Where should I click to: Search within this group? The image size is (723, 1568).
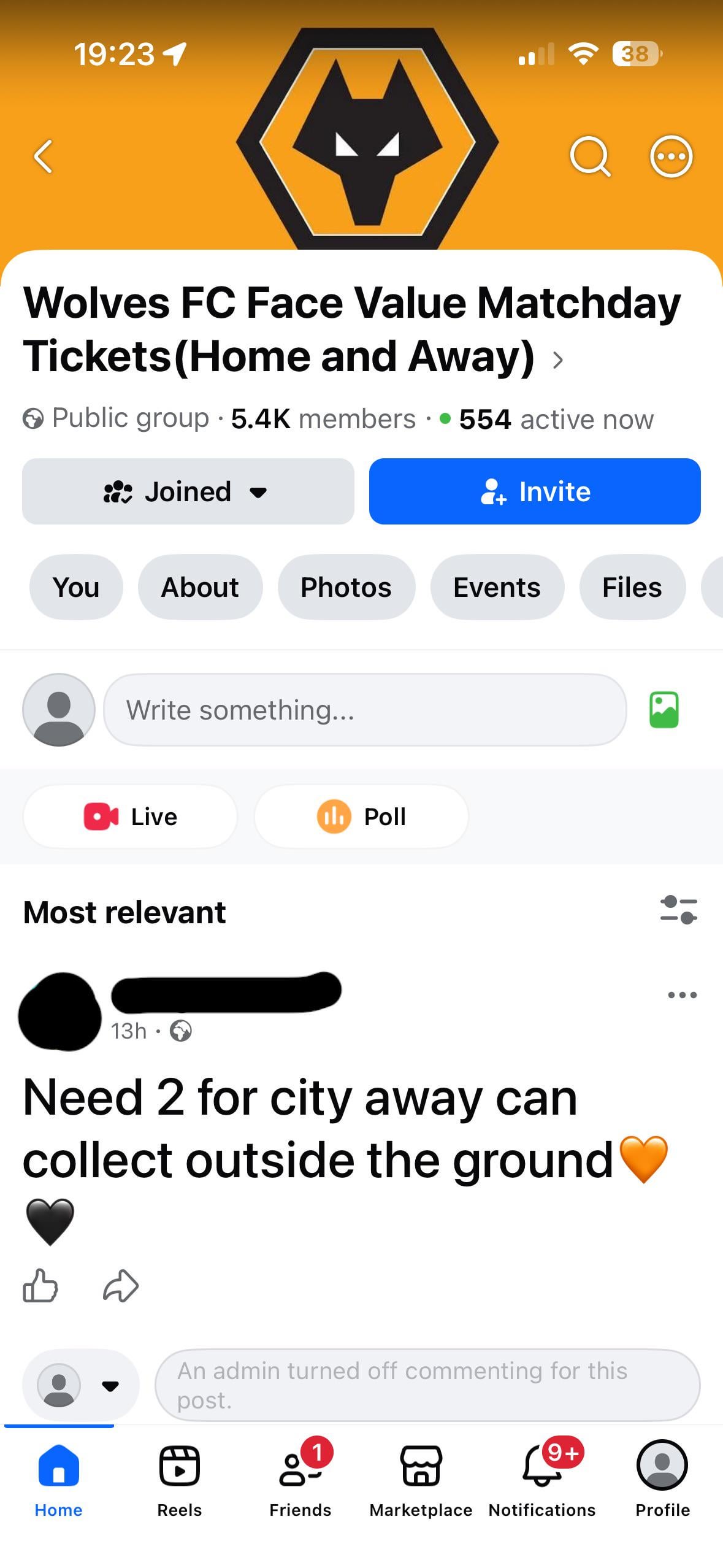[x=589, y=157]
